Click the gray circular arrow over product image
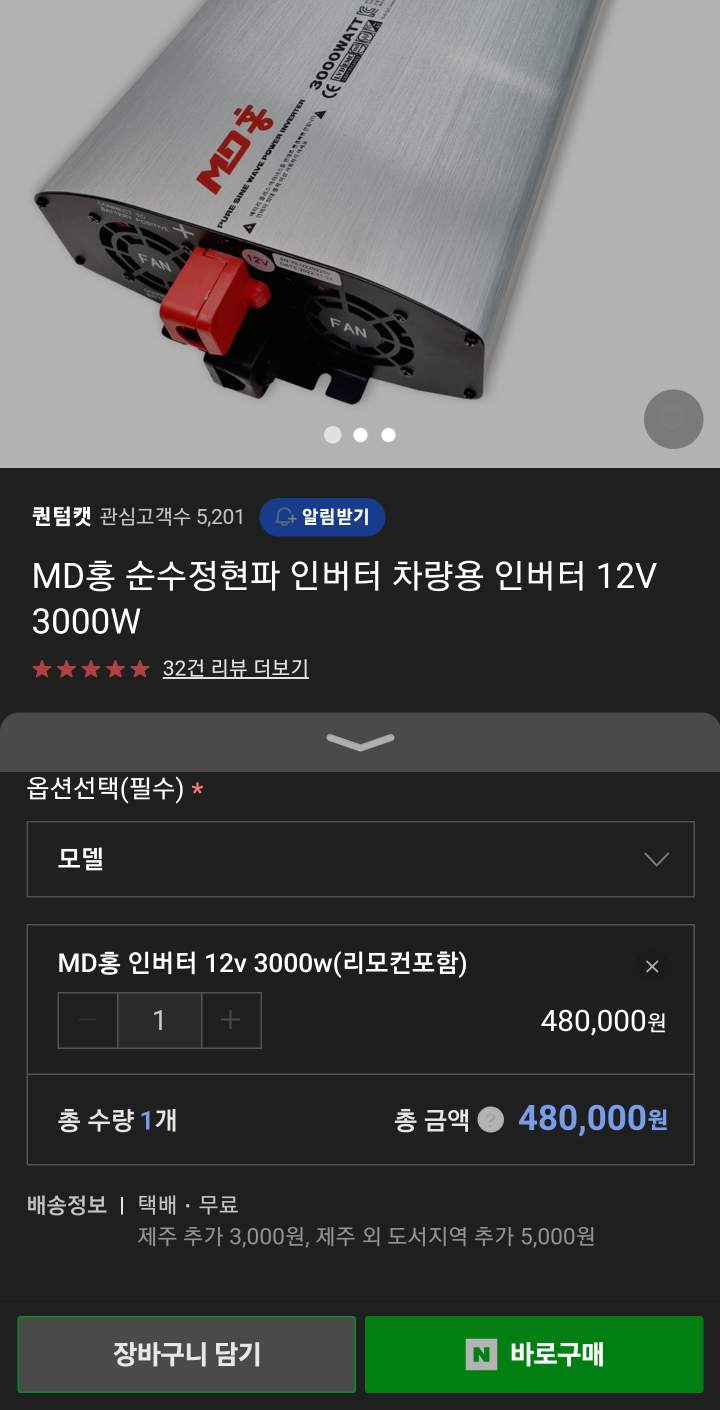Viewport: 720px width, 1410px height. pos(673,419)
